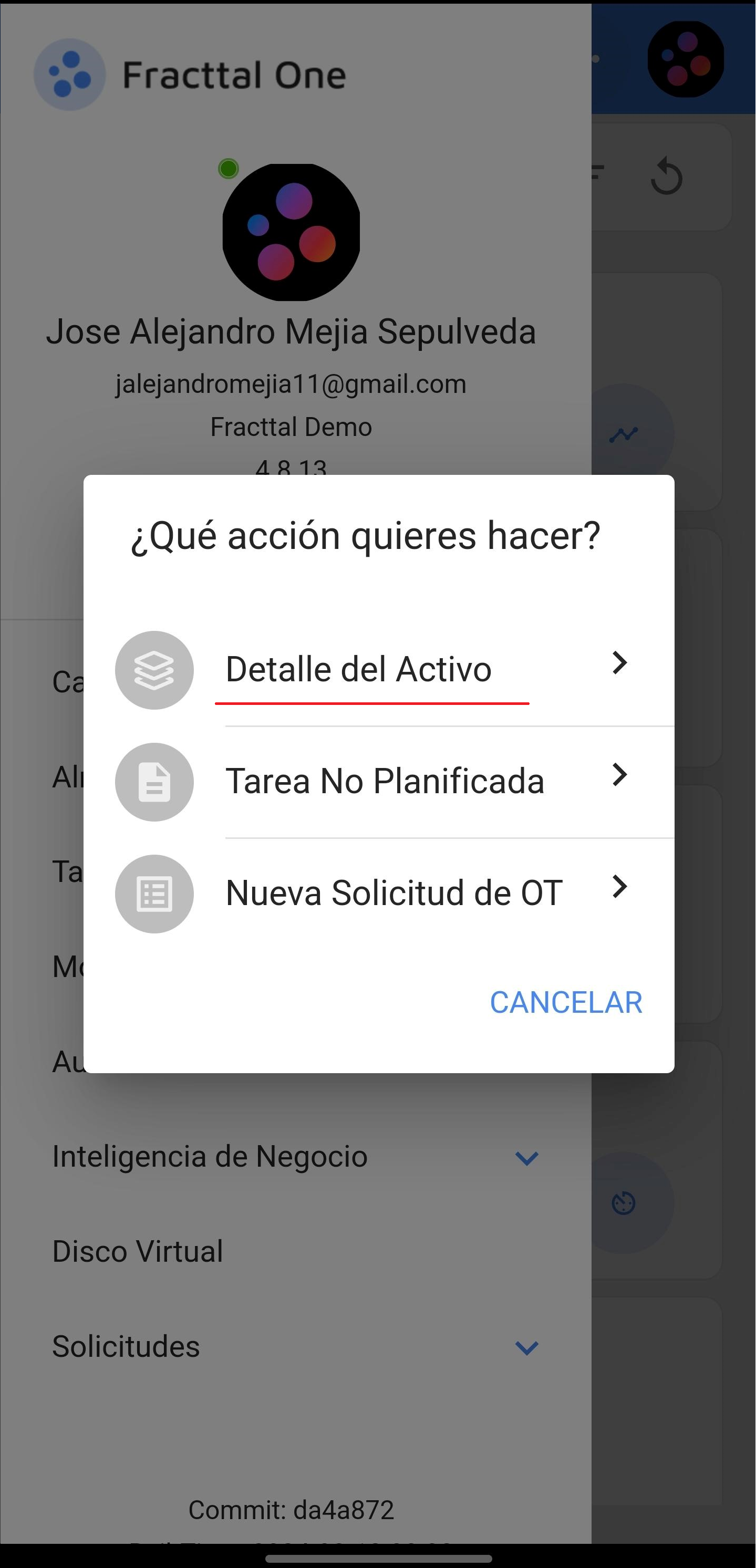The image size is (756, 1568).
Task: Choose Nueva Solicitud de OT
Action: point(393,893)
